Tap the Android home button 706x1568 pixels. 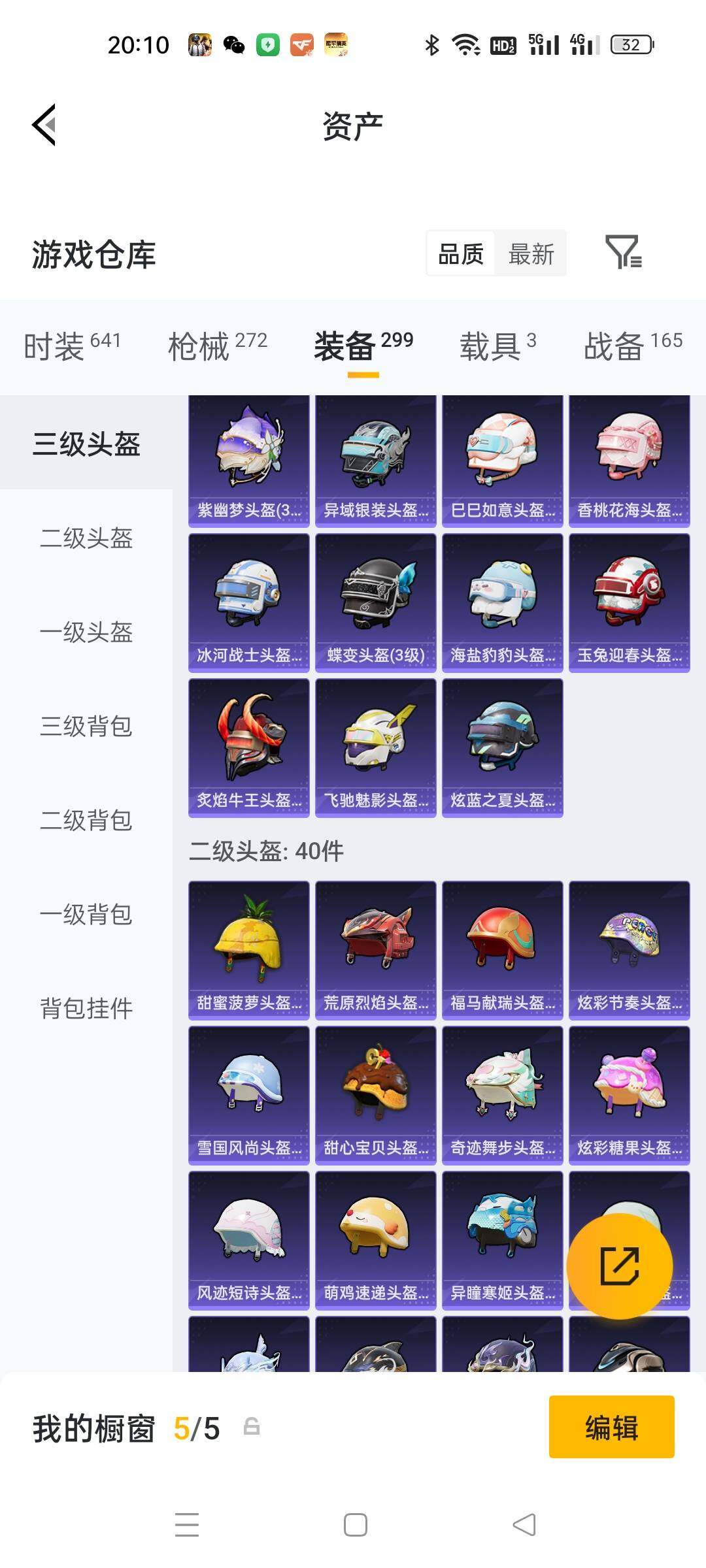[x=353, y=1524]
